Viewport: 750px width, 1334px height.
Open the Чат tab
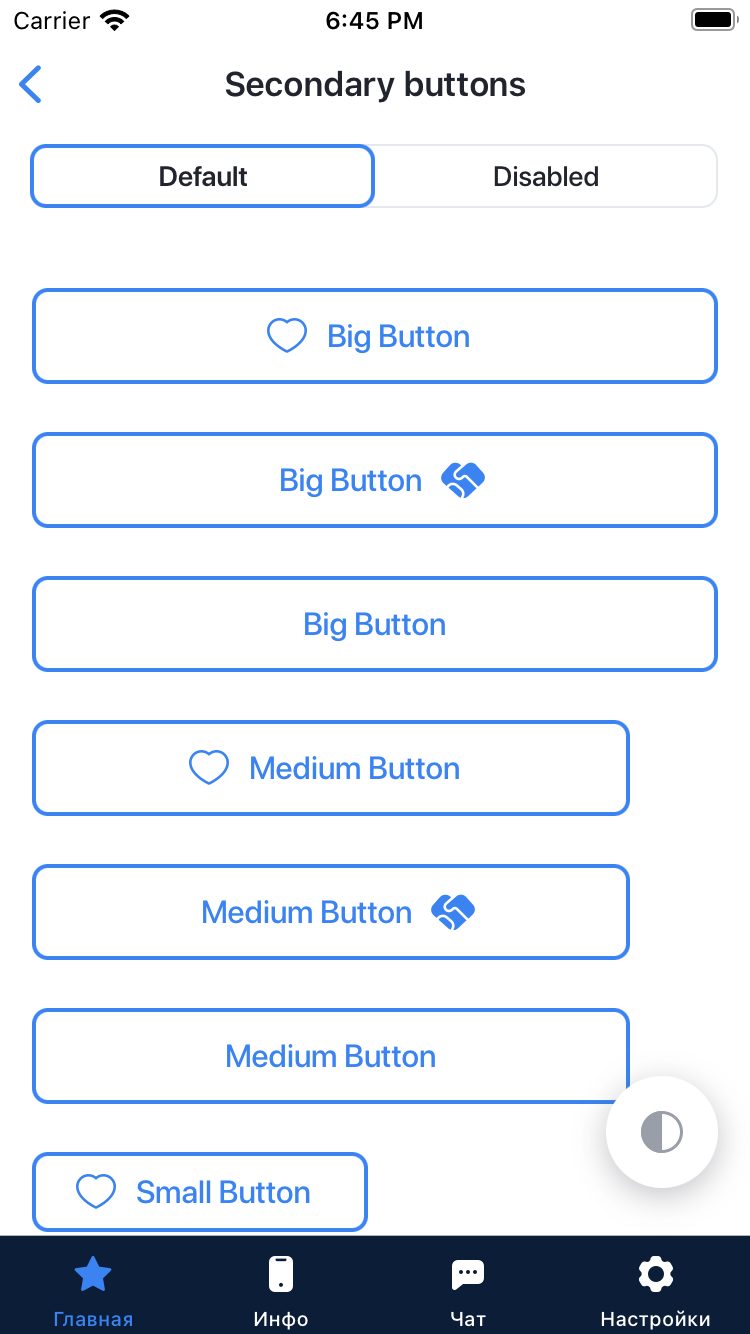click(468, 1291)
